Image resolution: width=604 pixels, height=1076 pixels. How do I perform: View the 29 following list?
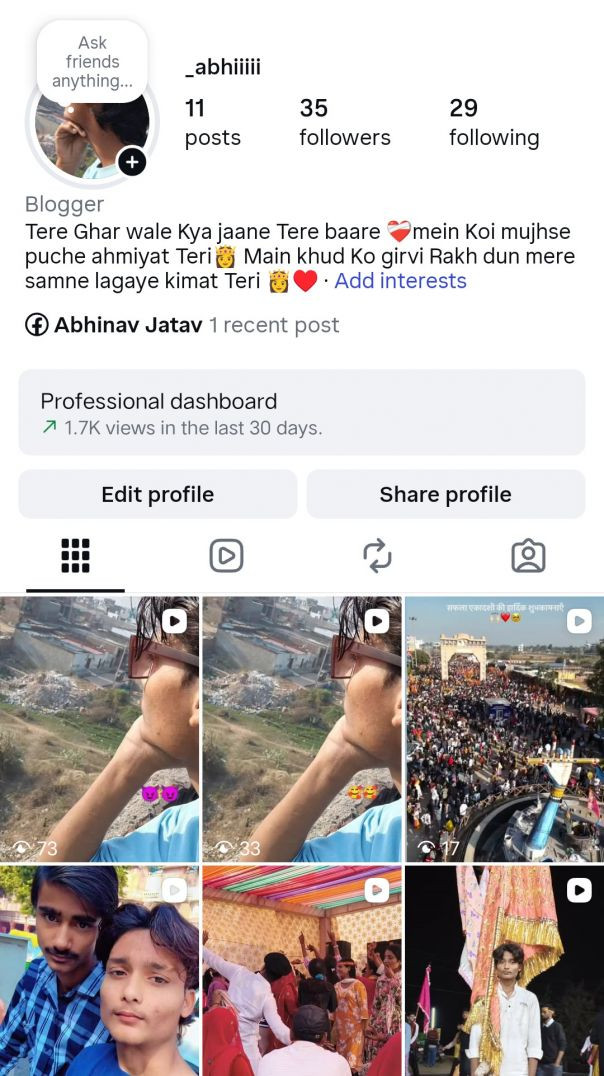[493, 123]
